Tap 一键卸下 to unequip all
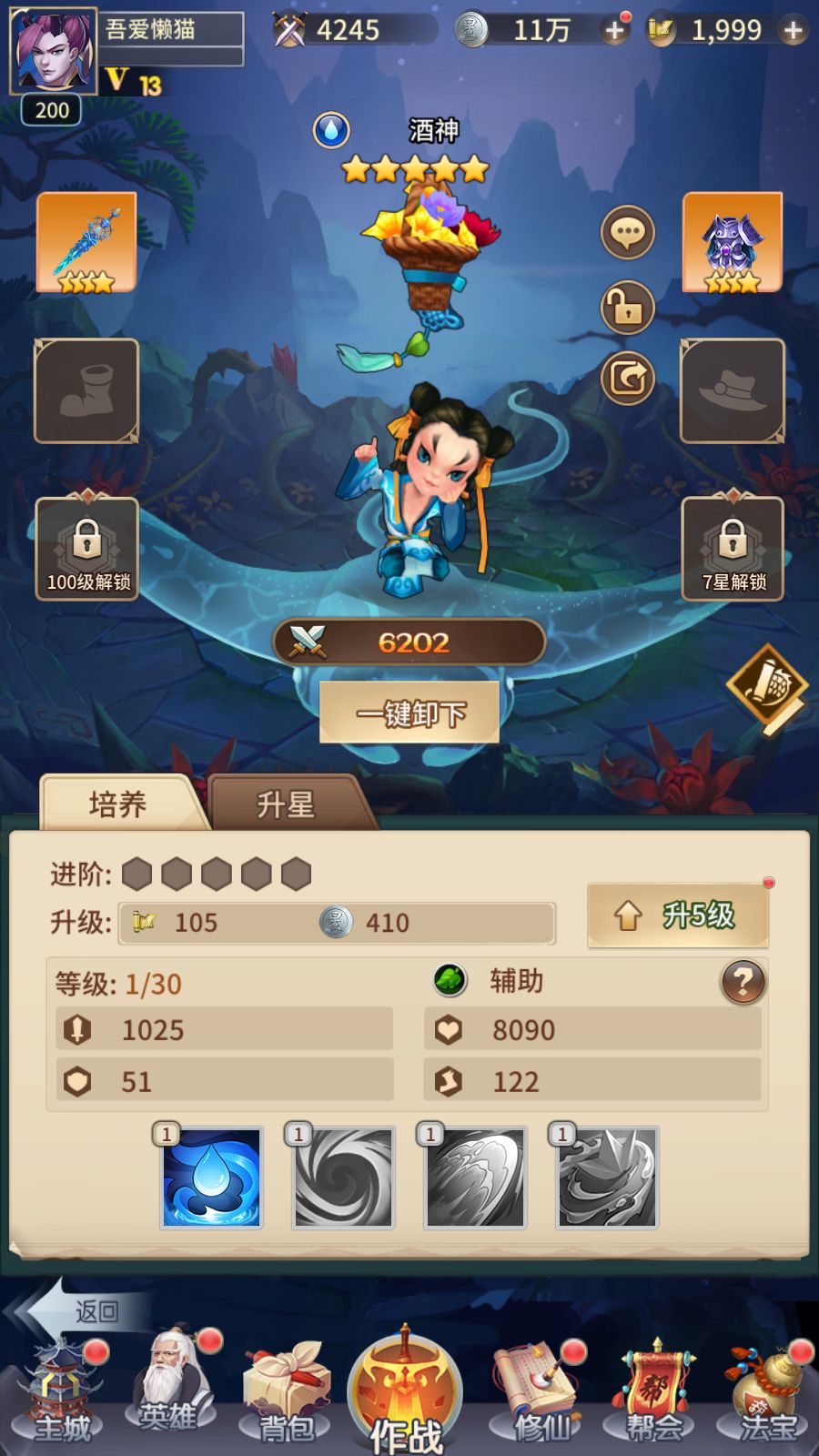Image resolution: width=819 pixels, height=1456 pixels. pyautogui.click(x=409, y=713)
